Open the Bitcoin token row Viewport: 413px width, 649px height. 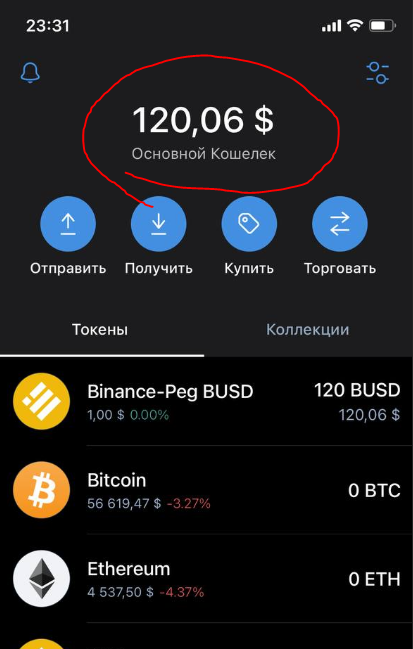tap(206, 490)
